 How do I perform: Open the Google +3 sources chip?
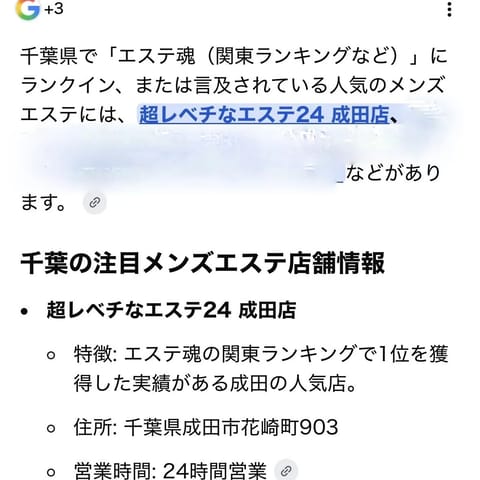point(39,9)
